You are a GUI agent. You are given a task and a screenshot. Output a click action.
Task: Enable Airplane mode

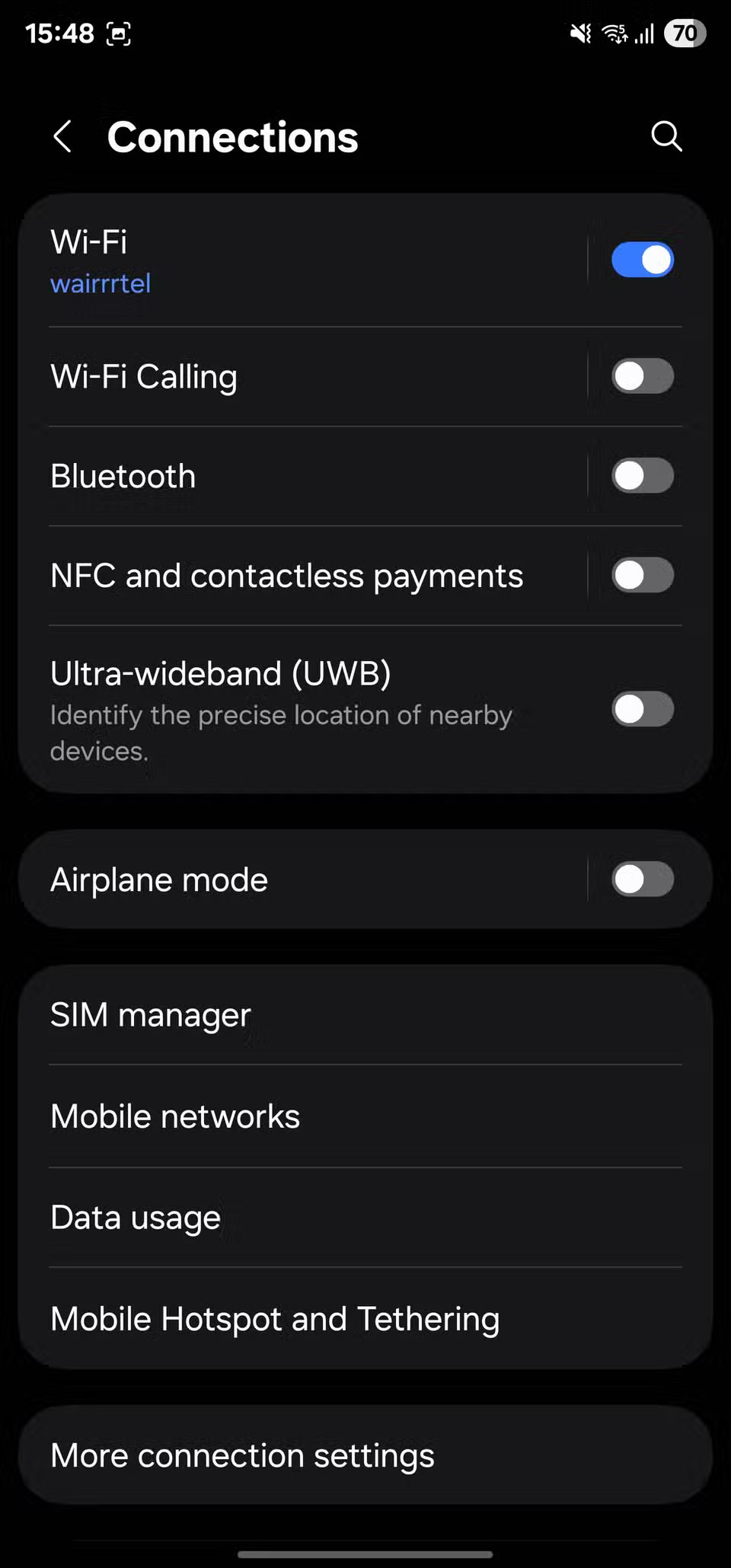[x=642, y=879]
